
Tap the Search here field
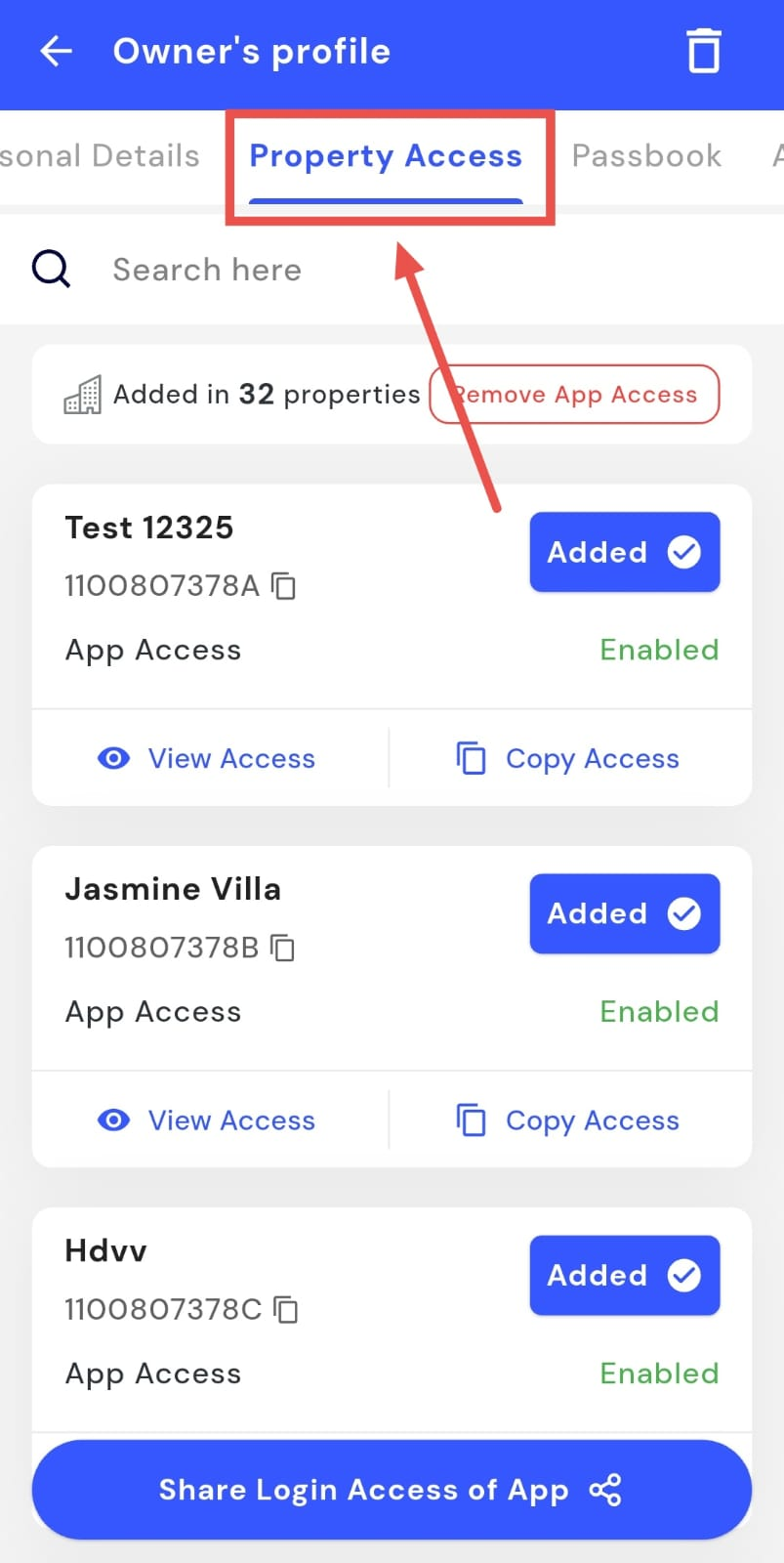[391, 270]
